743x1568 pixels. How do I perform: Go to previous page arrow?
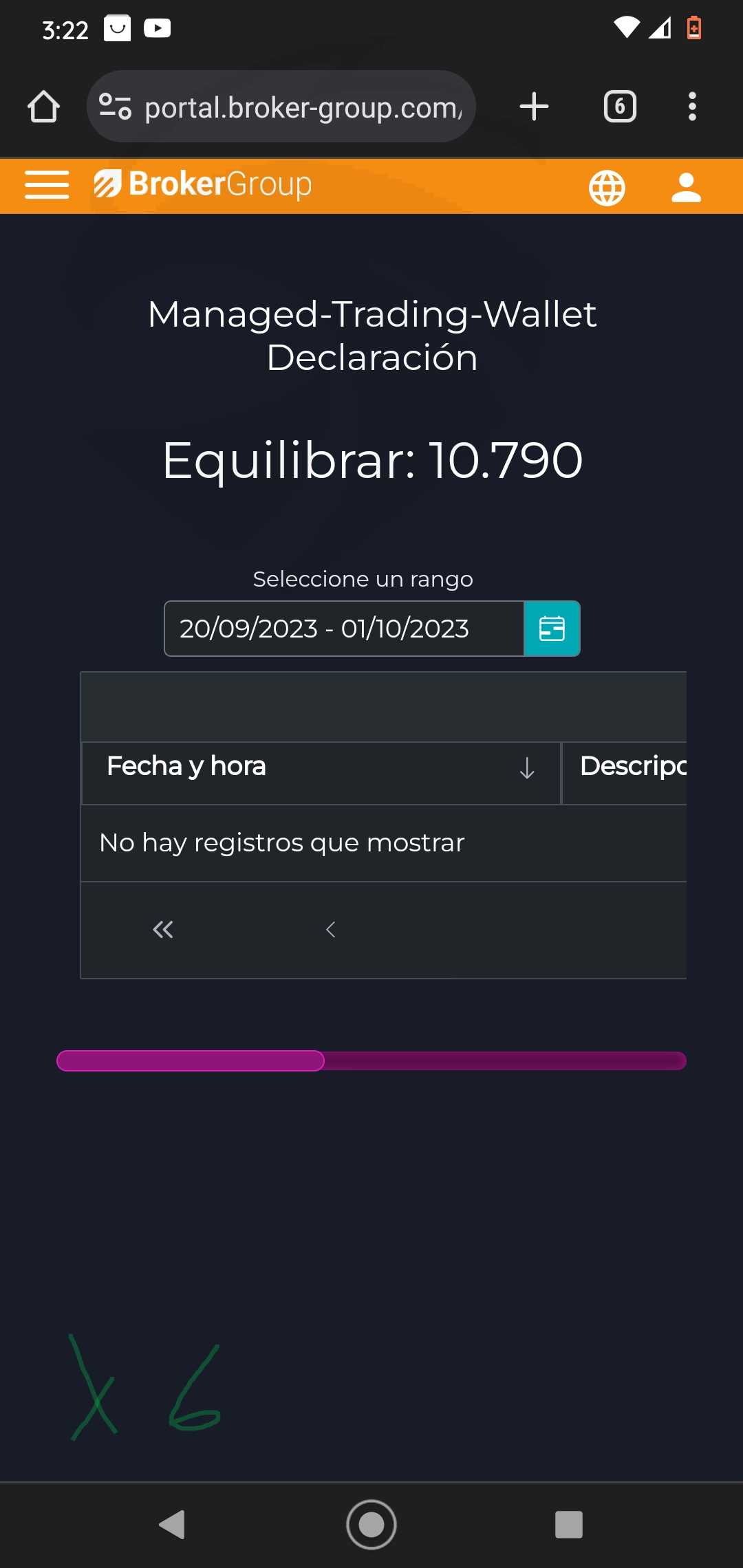tap(330, 930)
